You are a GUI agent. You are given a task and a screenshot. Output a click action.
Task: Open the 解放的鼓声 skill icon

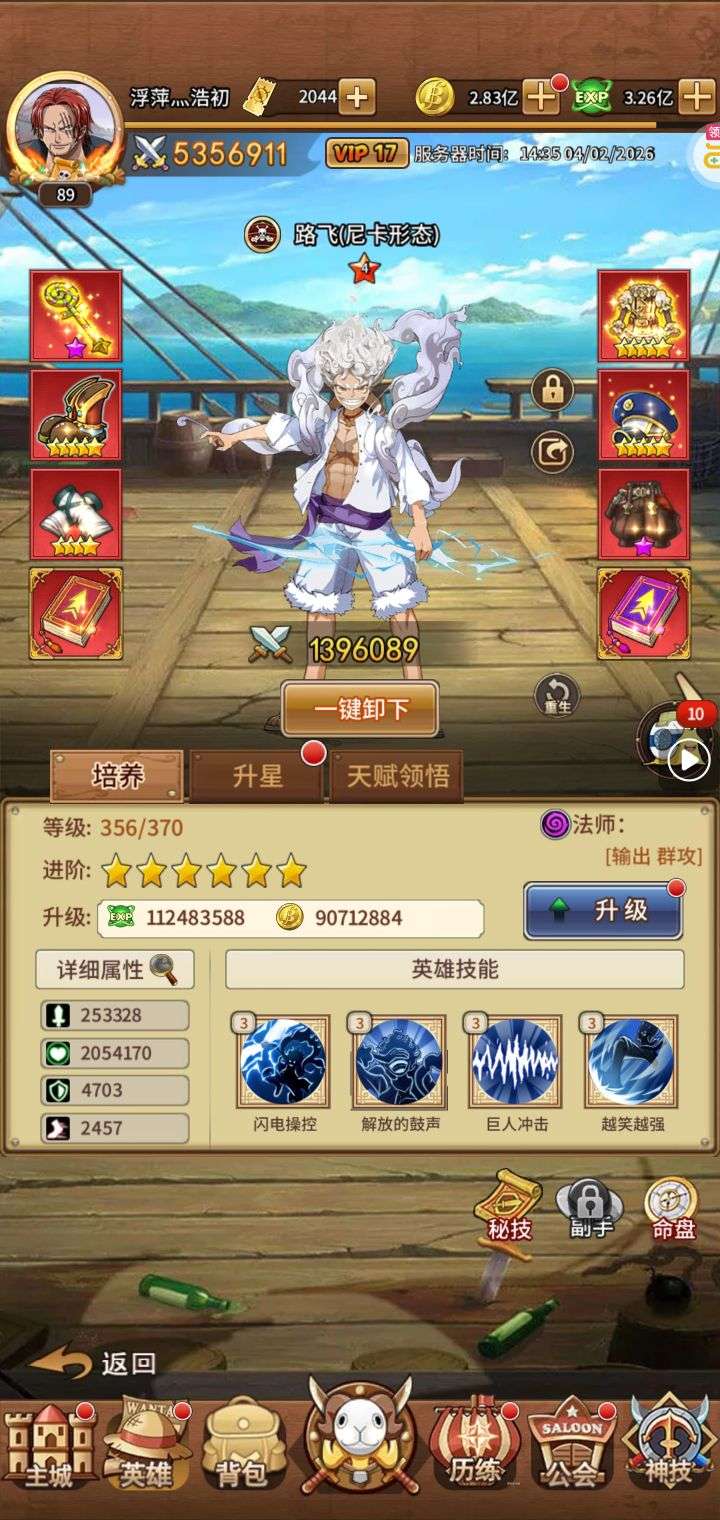point(400,1062)
